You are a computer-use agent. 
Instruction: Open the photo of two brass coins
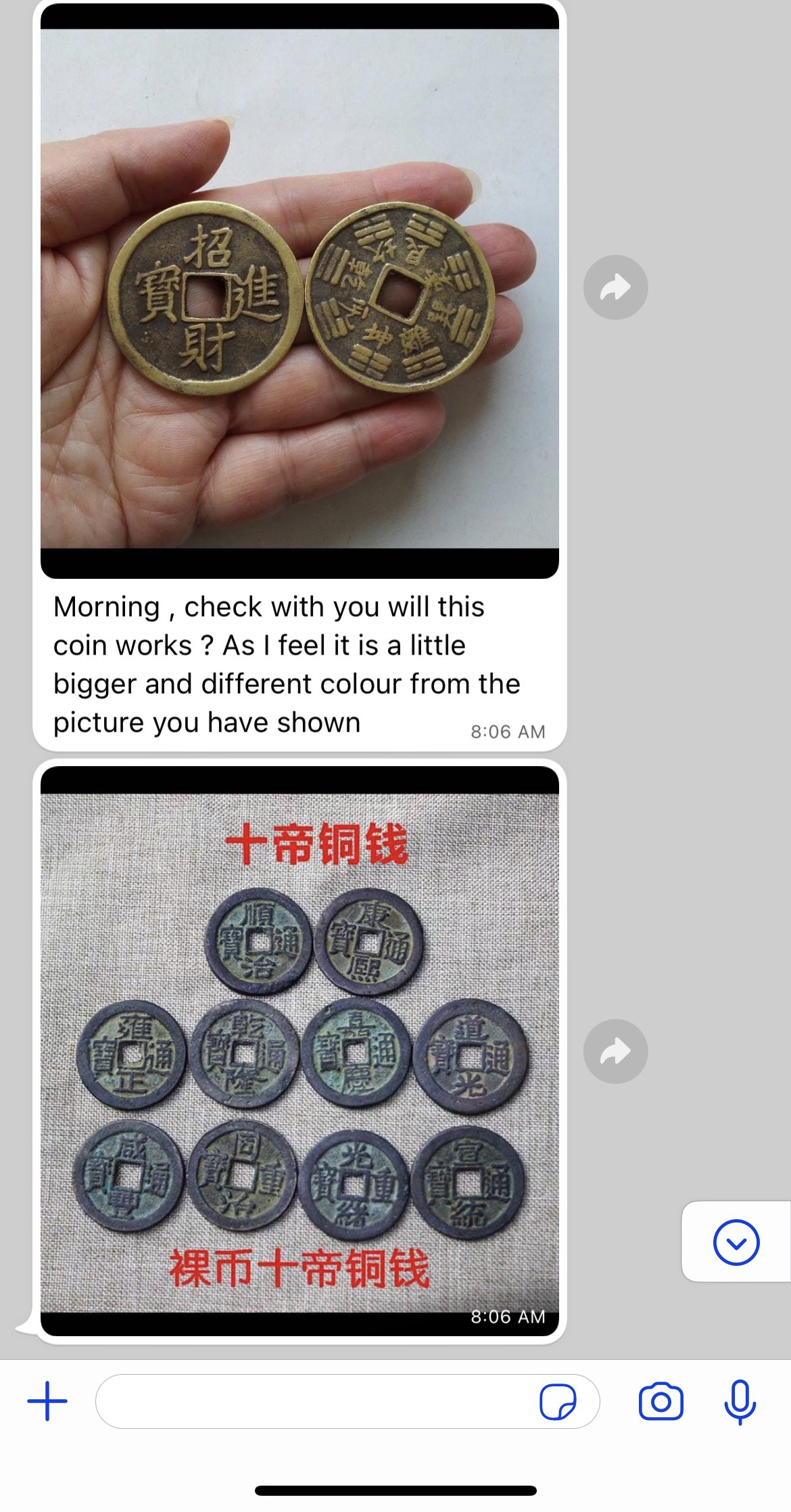[x=299, y=291]
